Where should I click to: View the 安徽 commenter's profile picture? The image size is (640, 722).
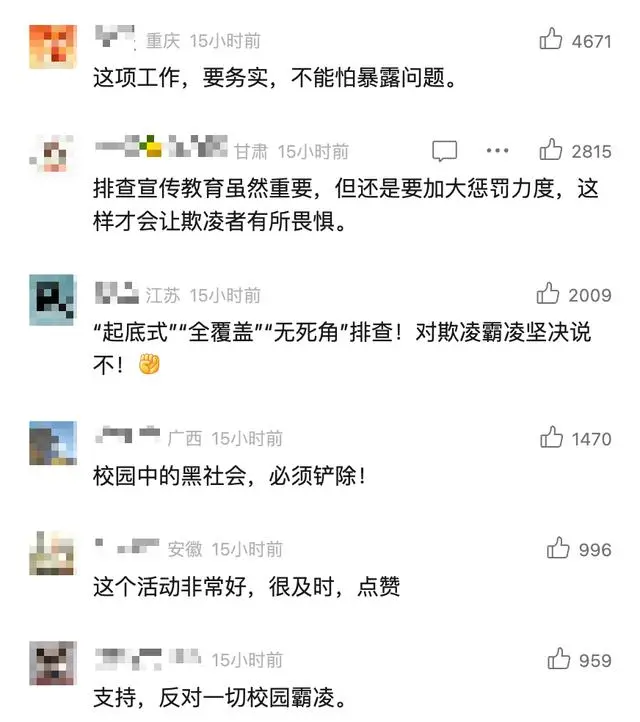(x=52, y=554)
